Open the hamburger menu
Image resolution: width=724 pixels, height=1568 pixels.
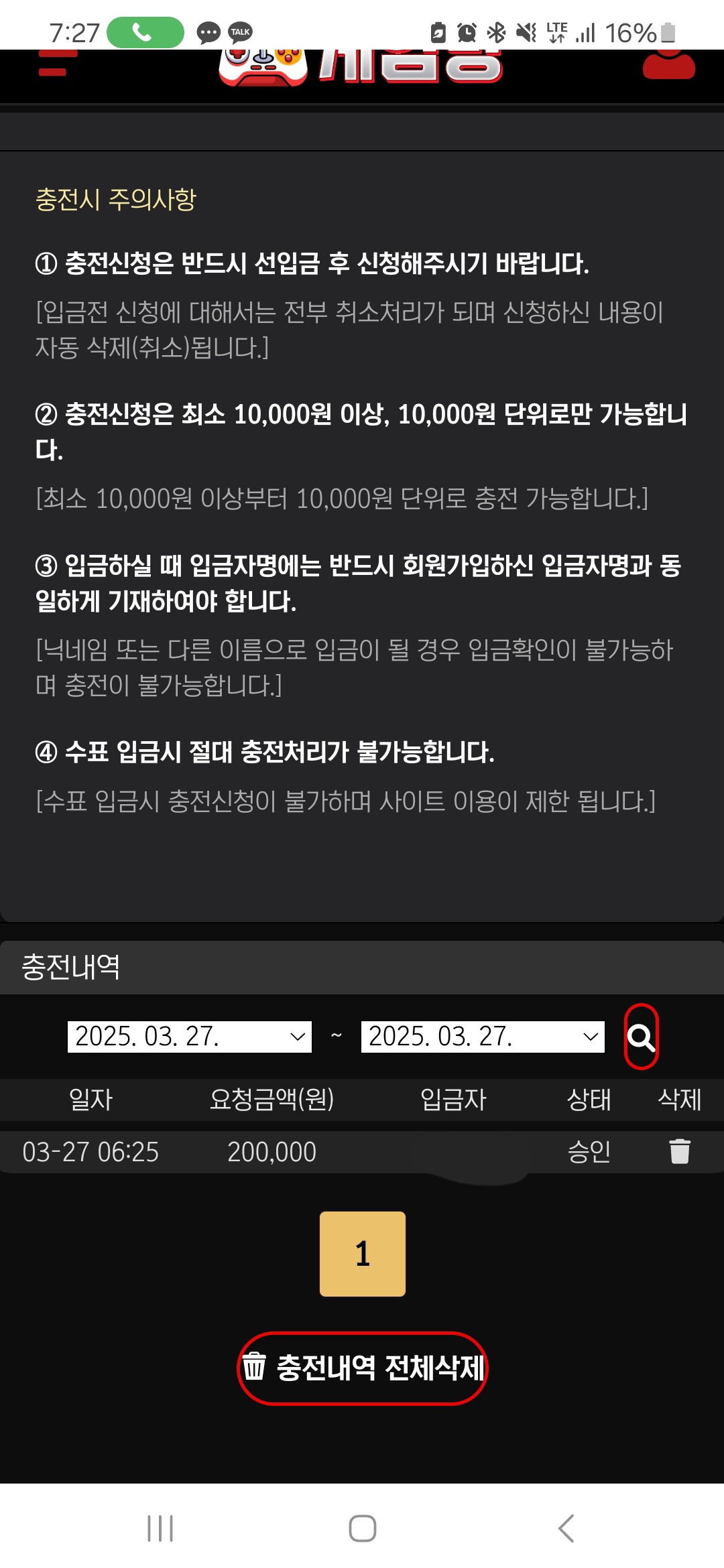click(x=52, y=66)
